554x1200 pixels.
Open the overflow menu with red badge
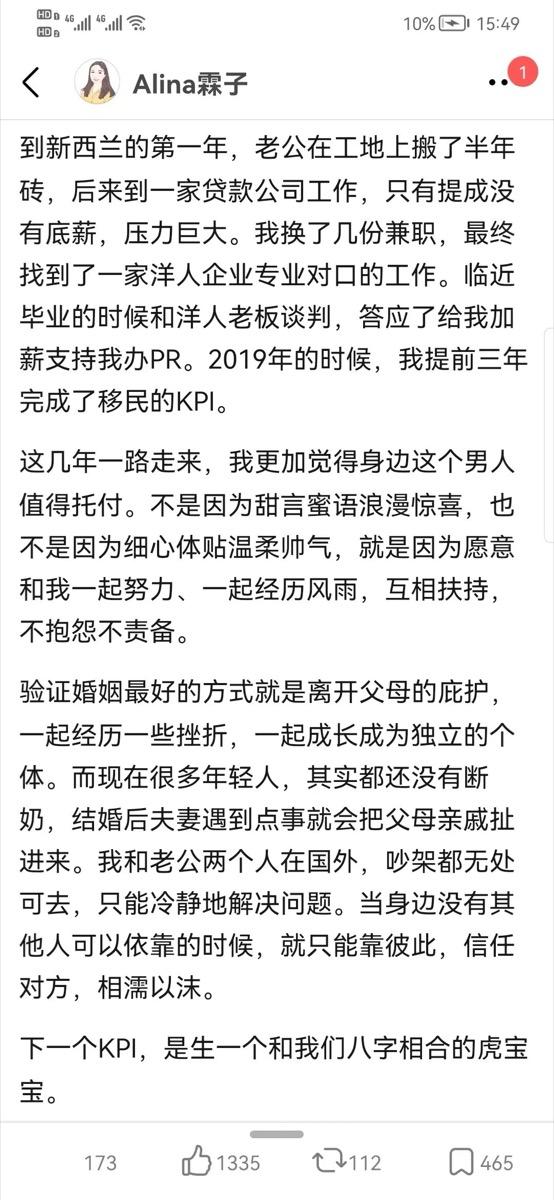coord(510,80)
